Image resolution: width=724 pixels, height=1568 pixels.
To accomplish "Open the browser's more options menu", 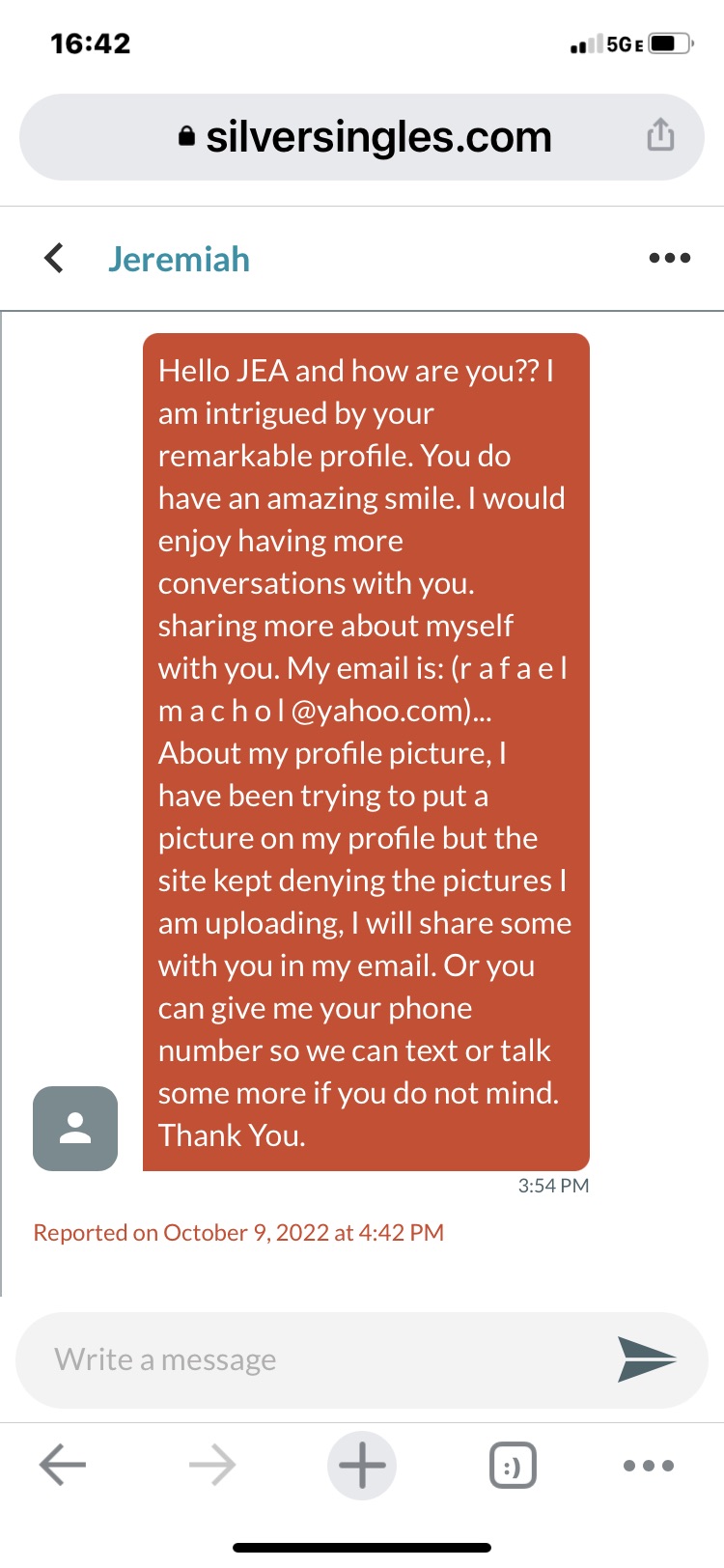I will (649, 1465).
